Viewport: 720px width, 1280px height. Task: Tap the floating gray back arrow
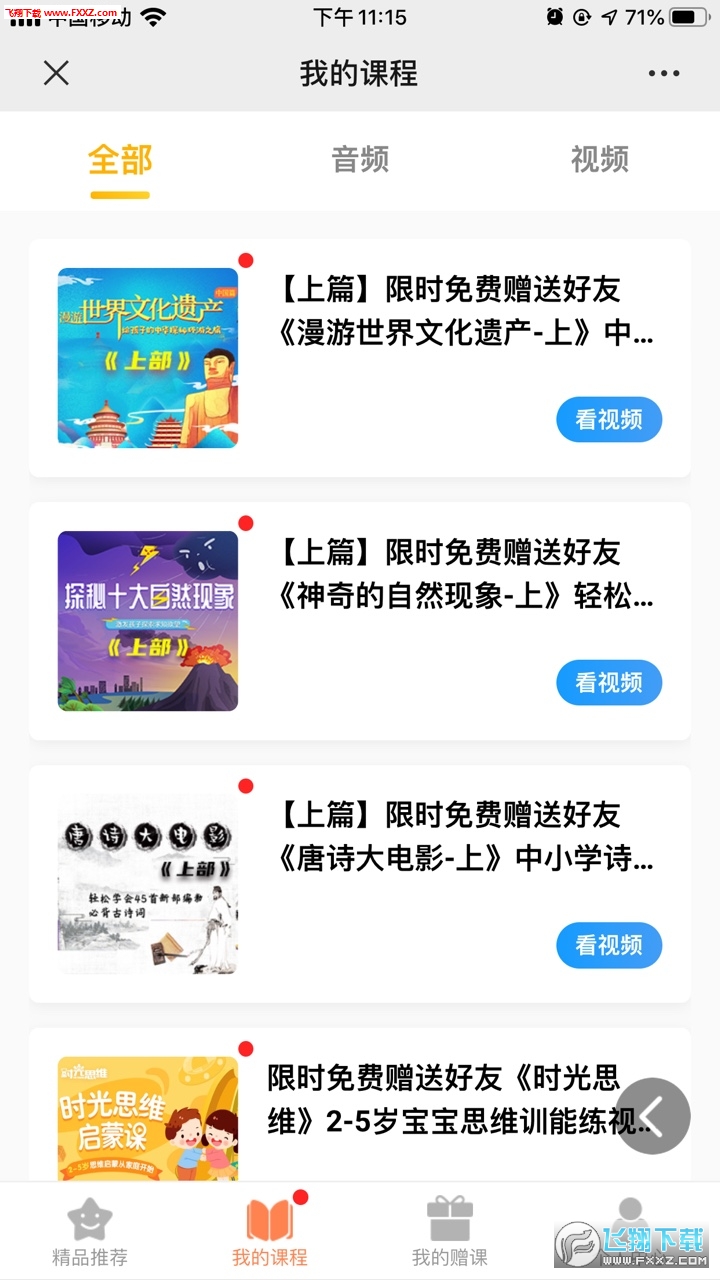pyautogui.click(x=653, y=1116)
